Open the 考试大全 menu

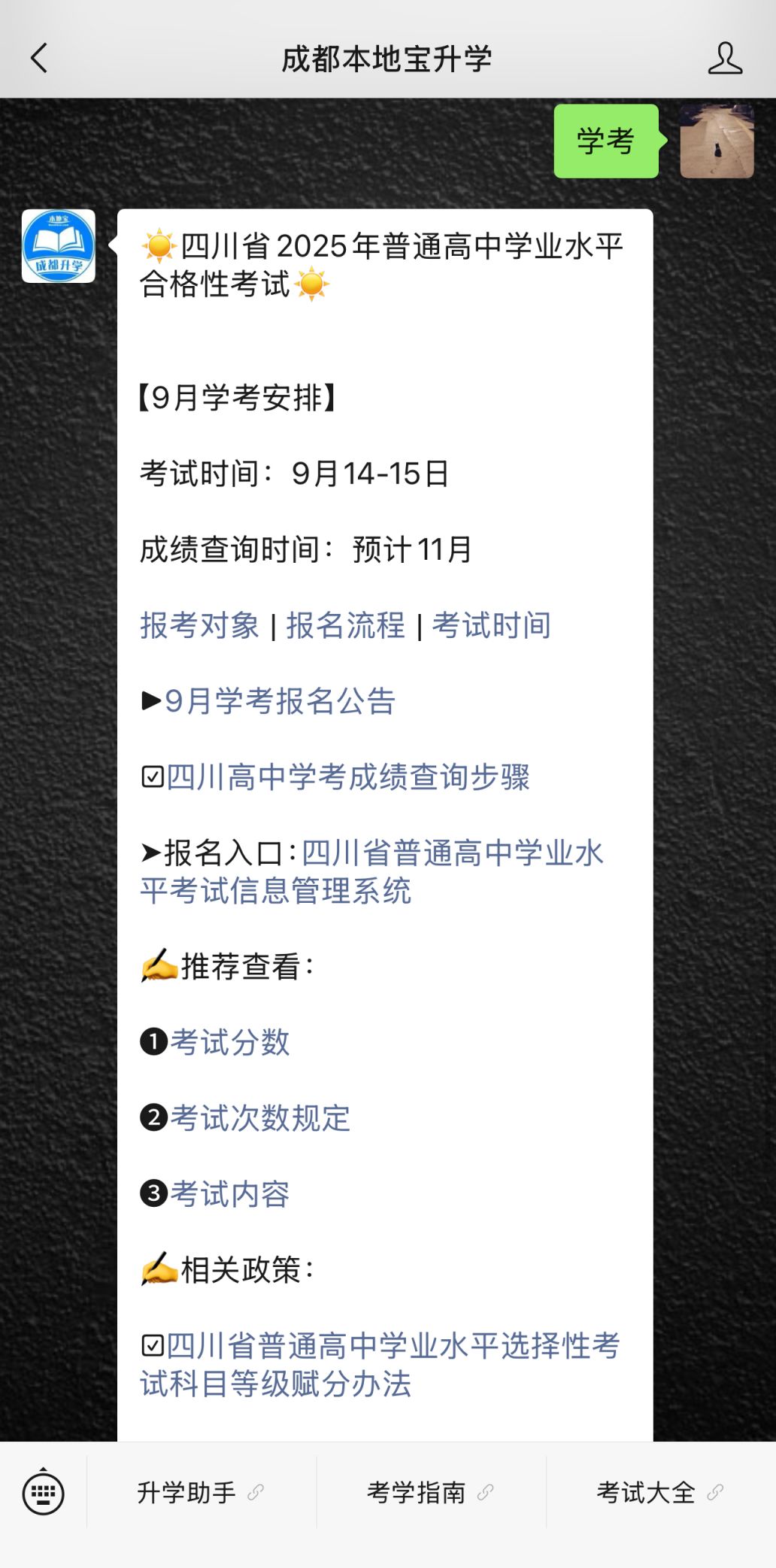coord(660,1493)
